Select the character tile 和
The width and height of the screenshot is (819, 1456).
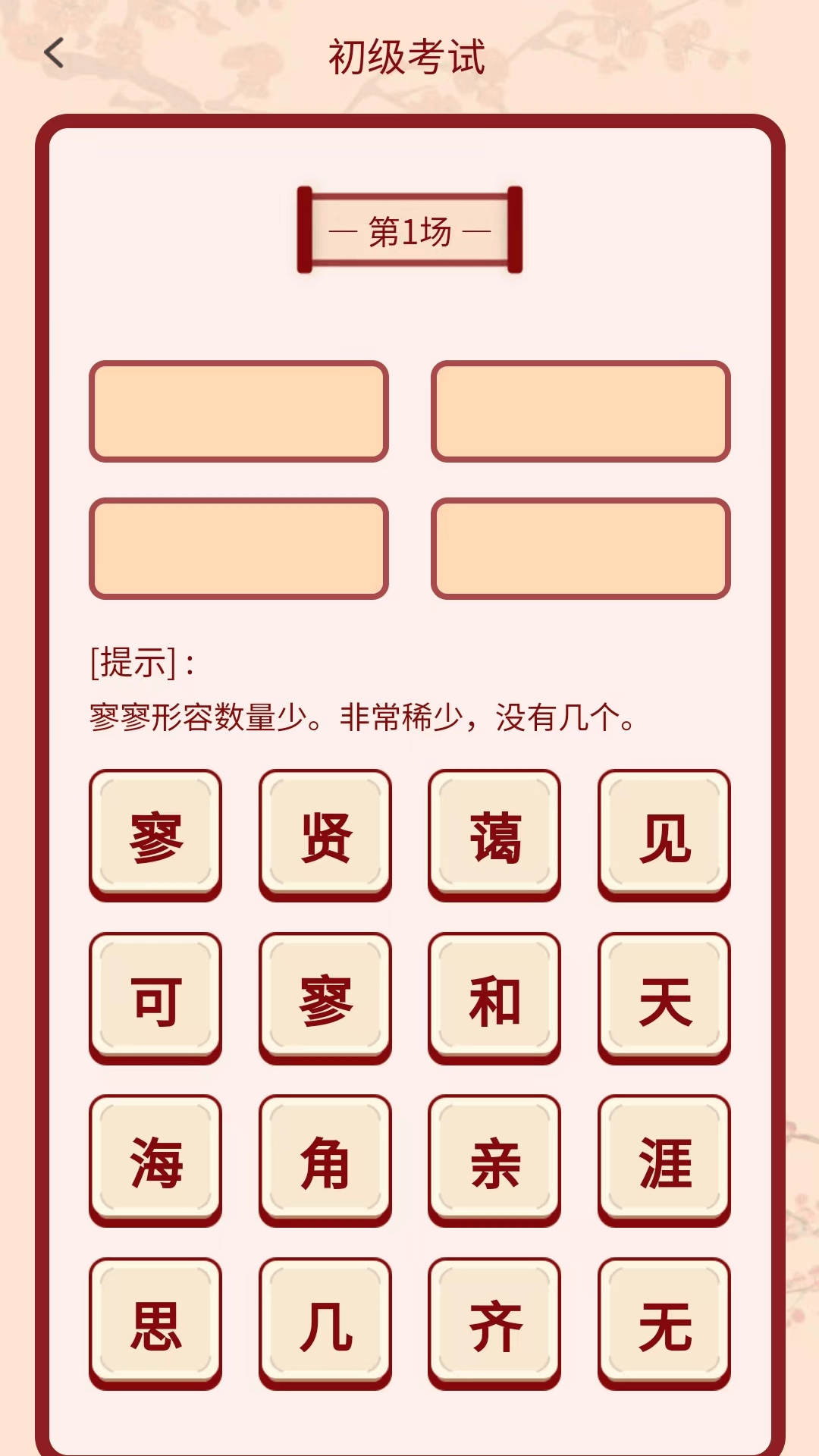coord(494,997)
